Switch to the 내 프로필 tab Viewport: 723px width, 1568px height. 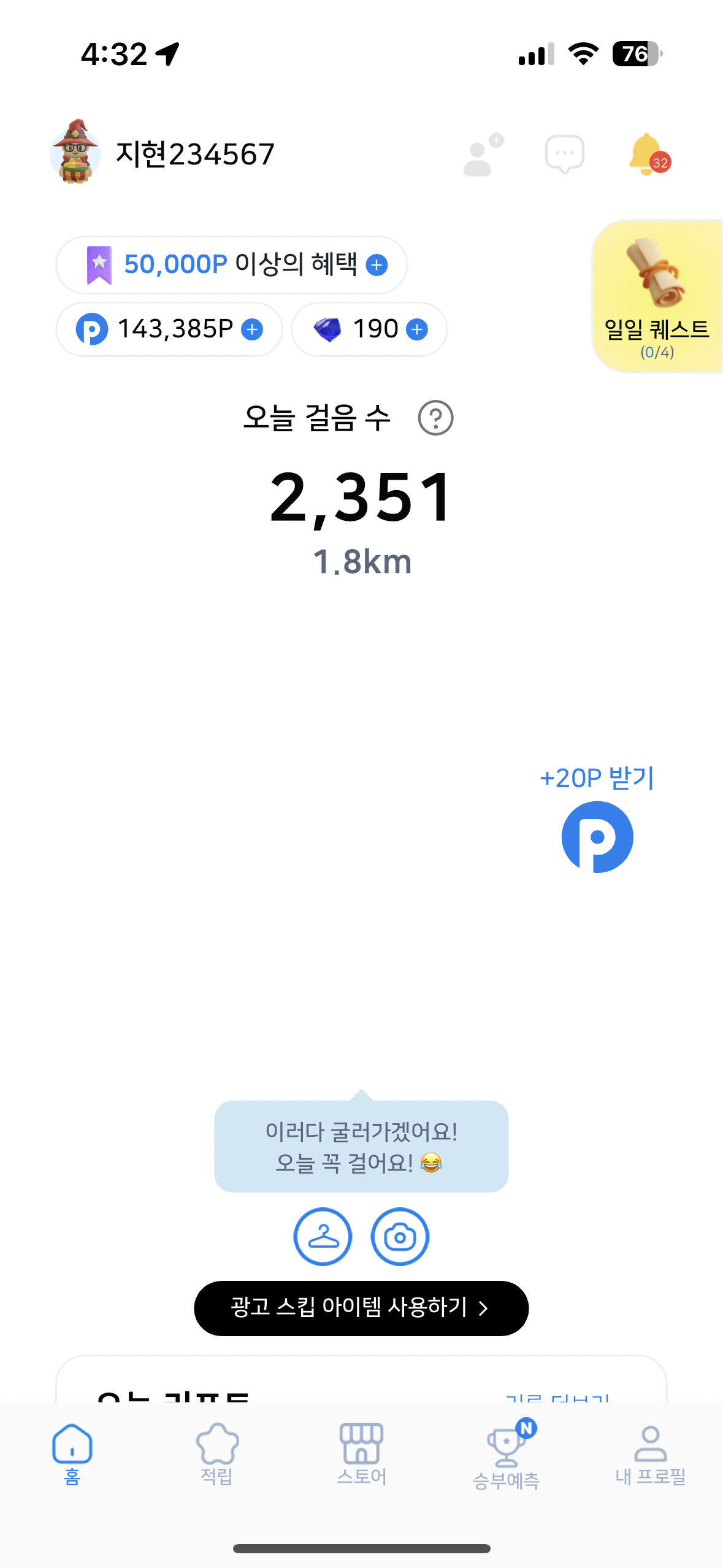(x=650, y=1454)
